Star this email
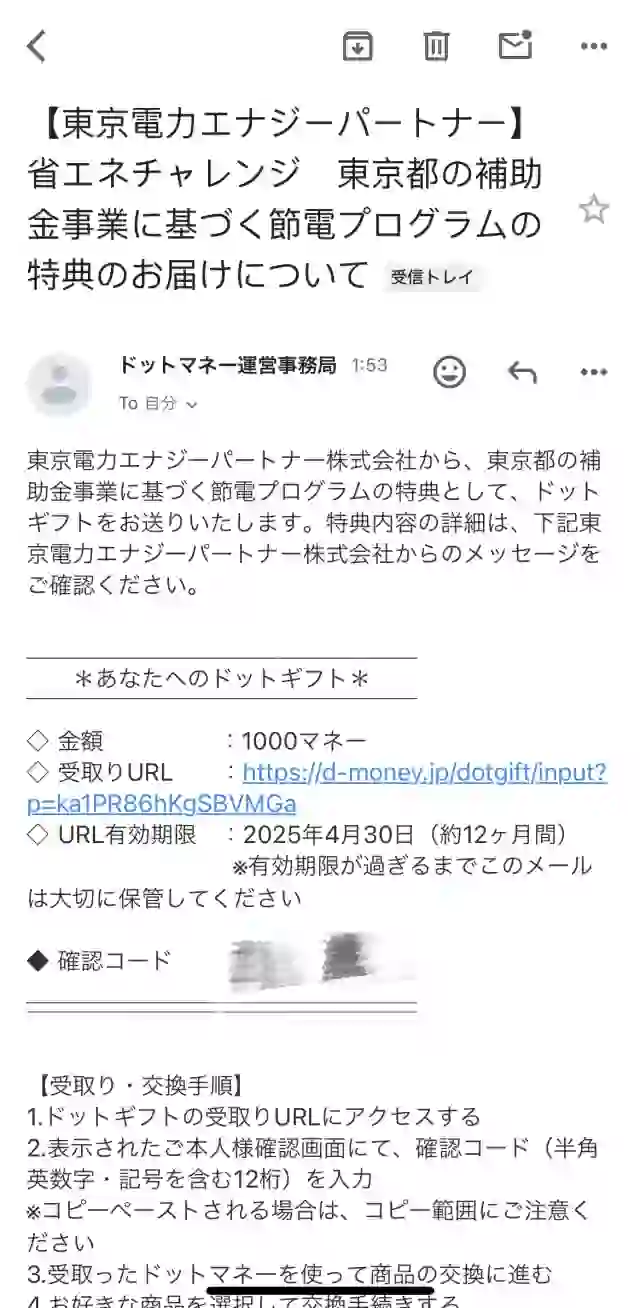The image size is (640, 1308). pos(594,209)
